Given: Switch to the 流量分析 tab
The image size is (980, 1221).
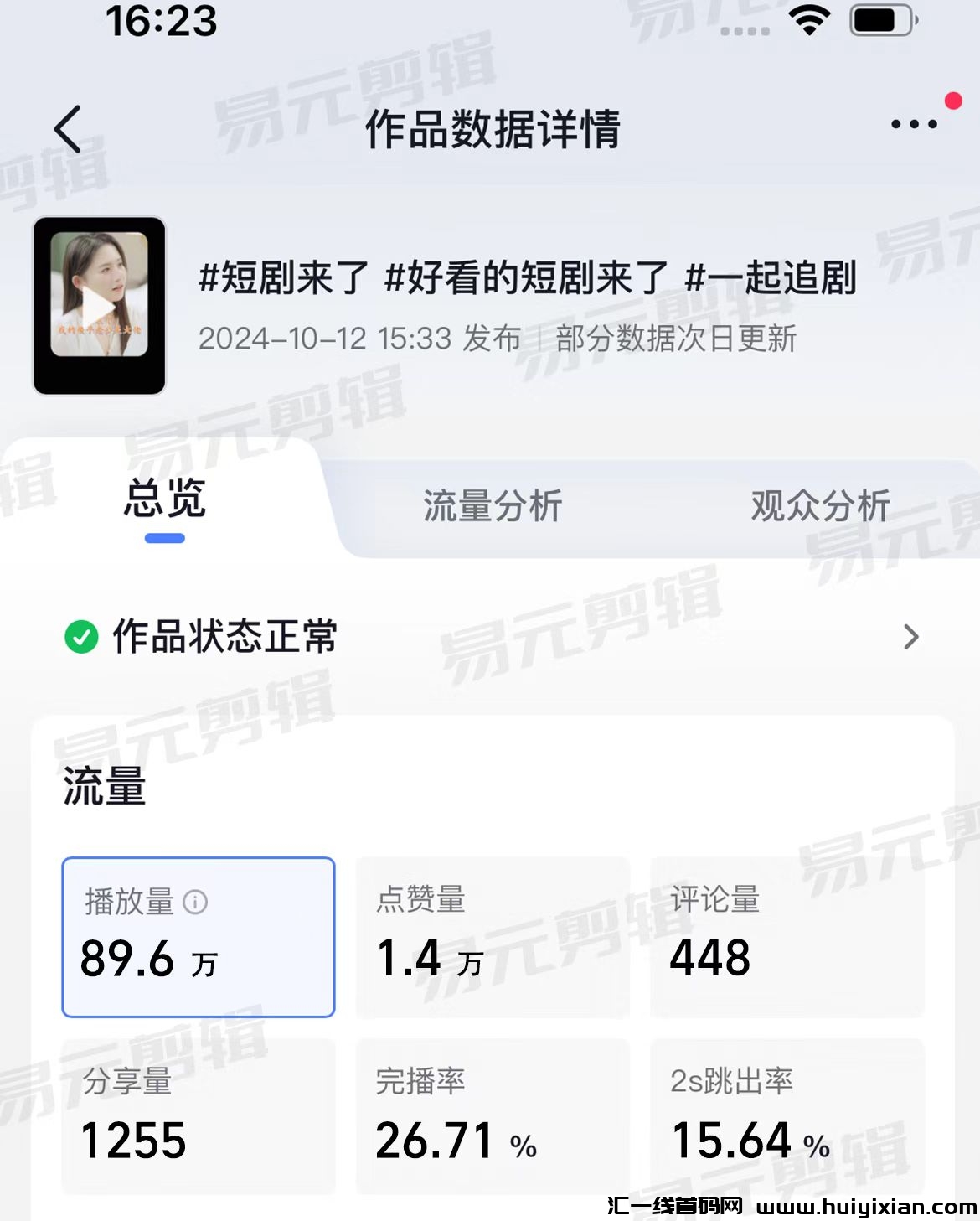Looking at the screenshot, I should (492, 505).
